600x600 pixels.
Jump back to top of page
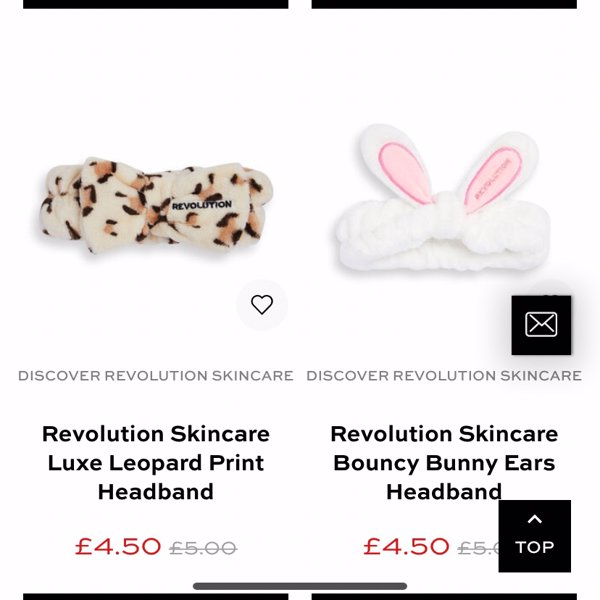coord(534,536)
